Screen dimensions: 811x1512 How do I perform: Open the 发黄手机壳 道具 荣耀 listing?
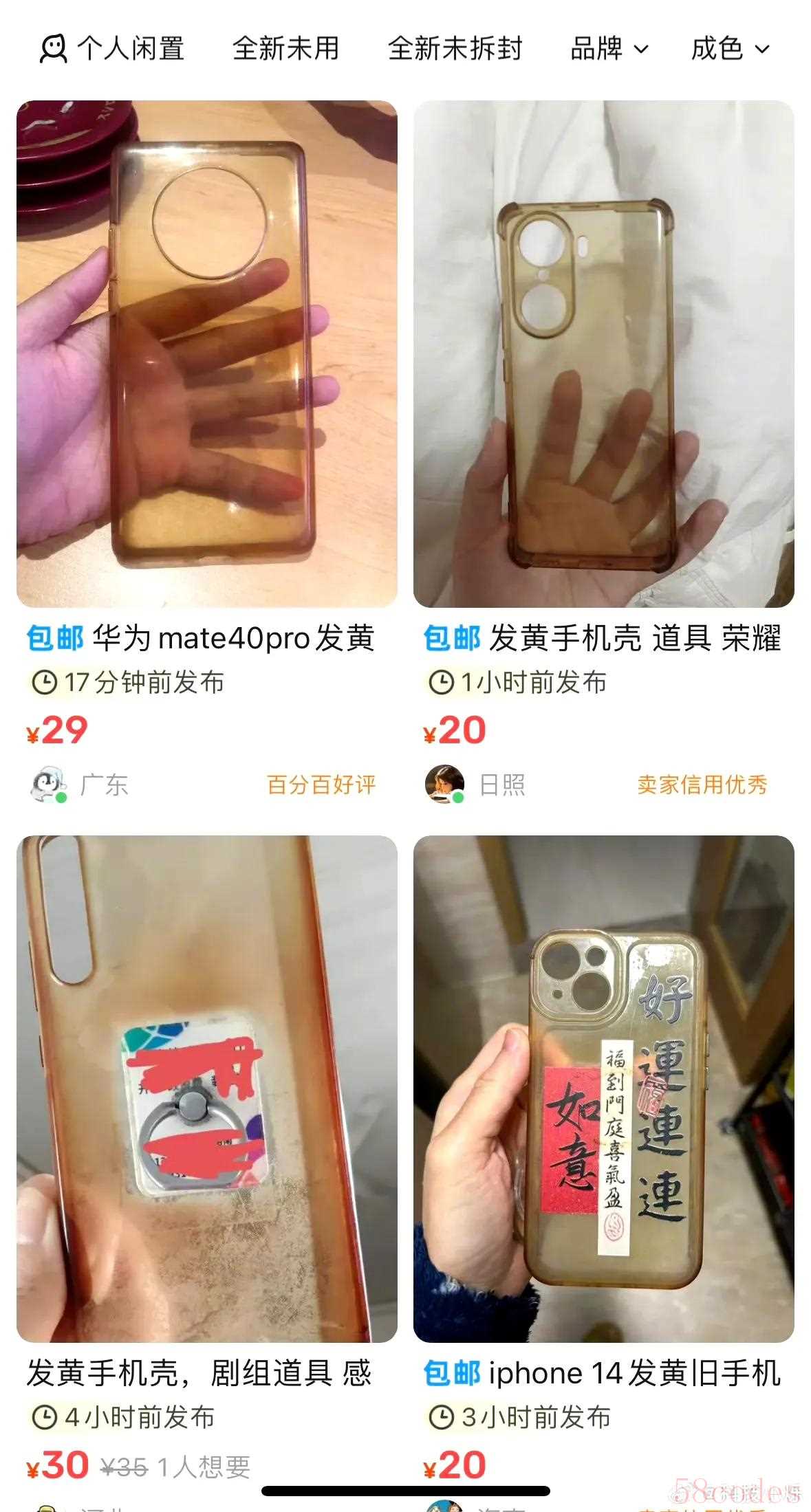pos(603,354)
